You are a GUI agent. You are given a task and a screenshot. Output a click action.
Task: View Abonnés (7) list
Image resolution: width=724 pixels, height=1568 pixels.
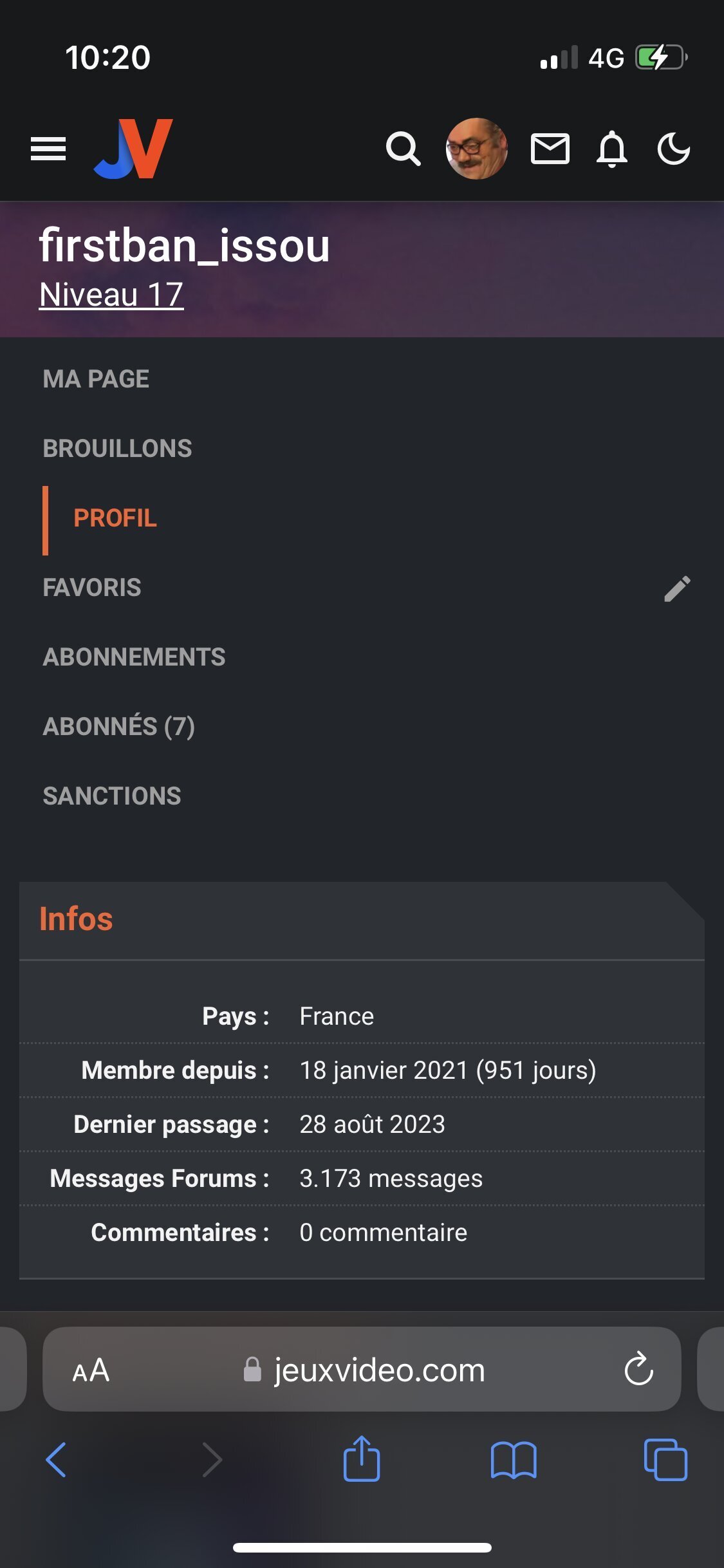[x=118, y=727]
